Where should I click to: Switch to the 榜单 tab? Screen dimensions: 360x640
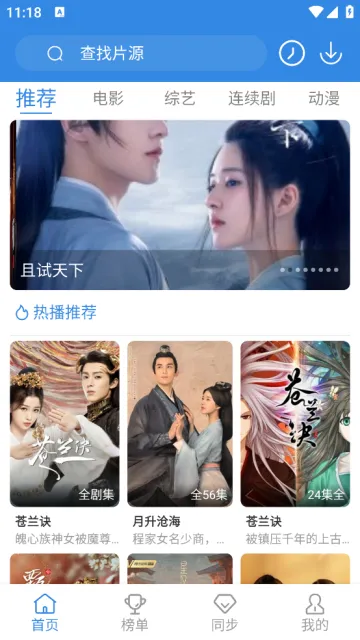coord(135,612)
